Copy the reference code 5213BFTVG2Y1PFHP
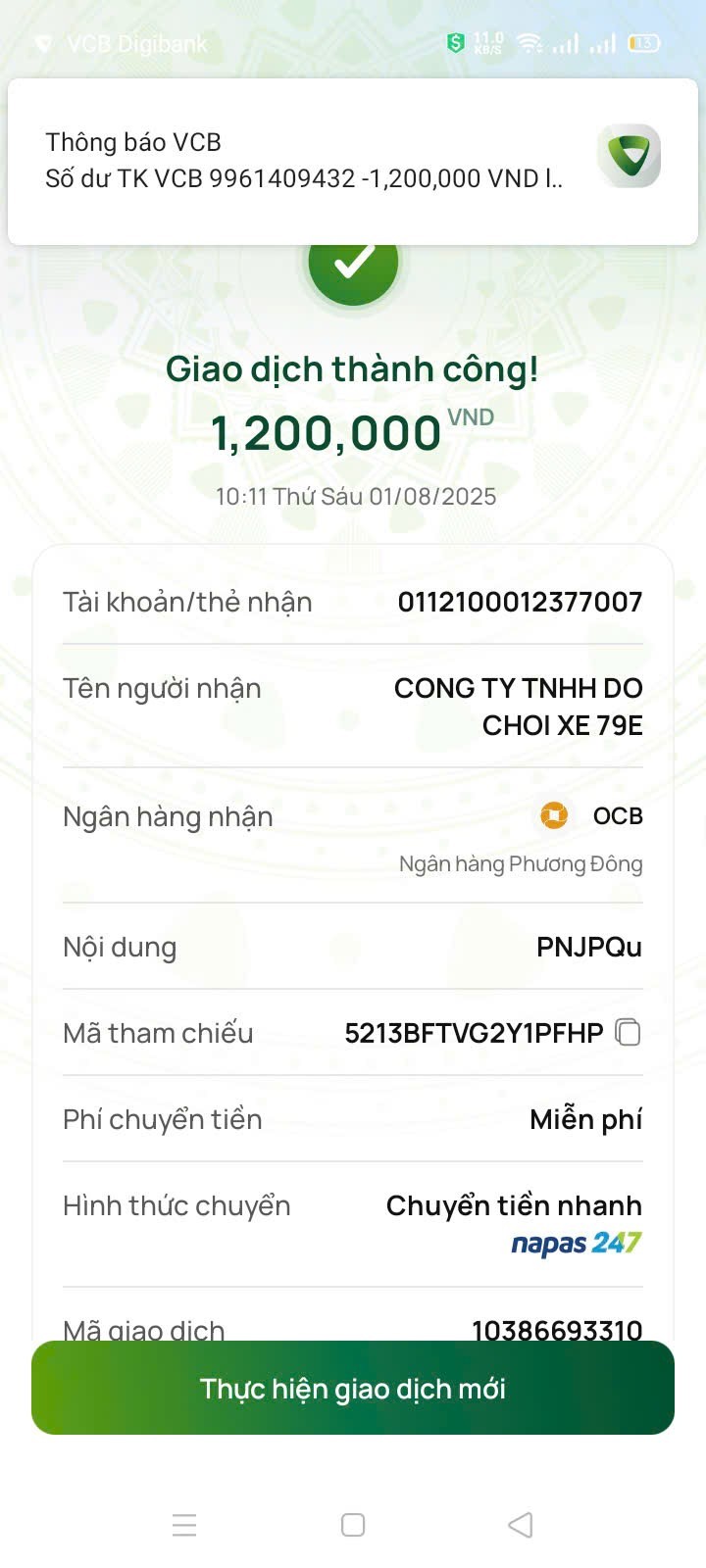Screen dimensions: 706x1568 (628, 1032)
